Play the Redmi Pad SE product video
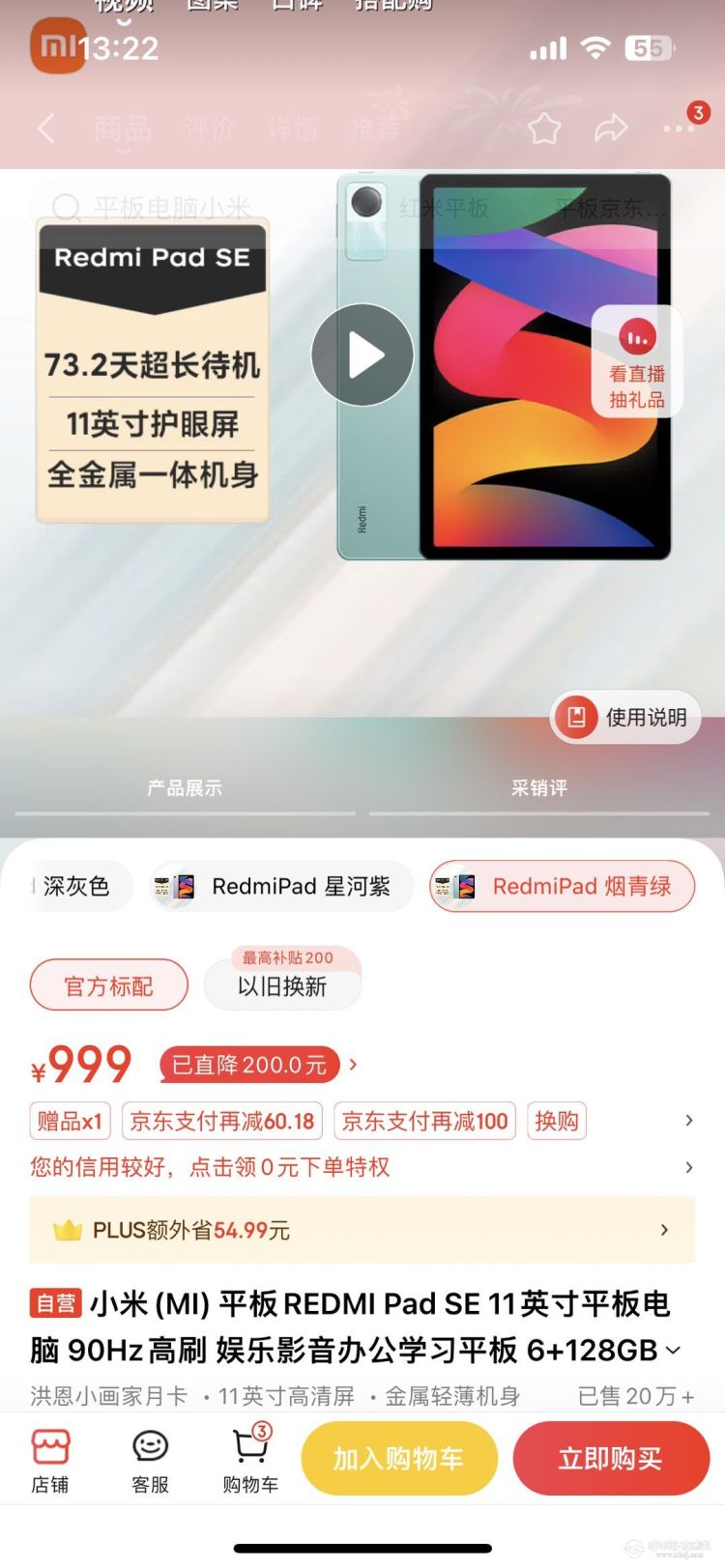The height and width of the screenshot is (1568, 725). (x=362, y=355)
